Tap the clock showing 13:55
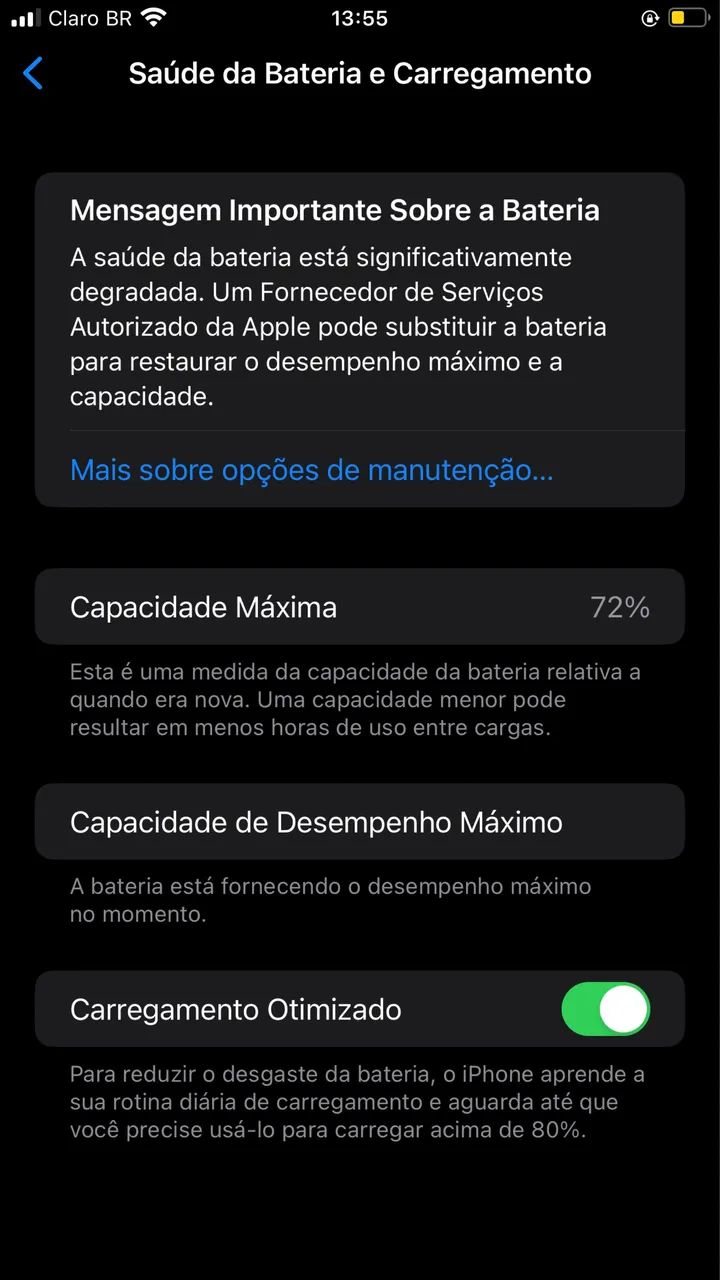Viewport: 720px width, 1280px height. [x=359, y=16]
